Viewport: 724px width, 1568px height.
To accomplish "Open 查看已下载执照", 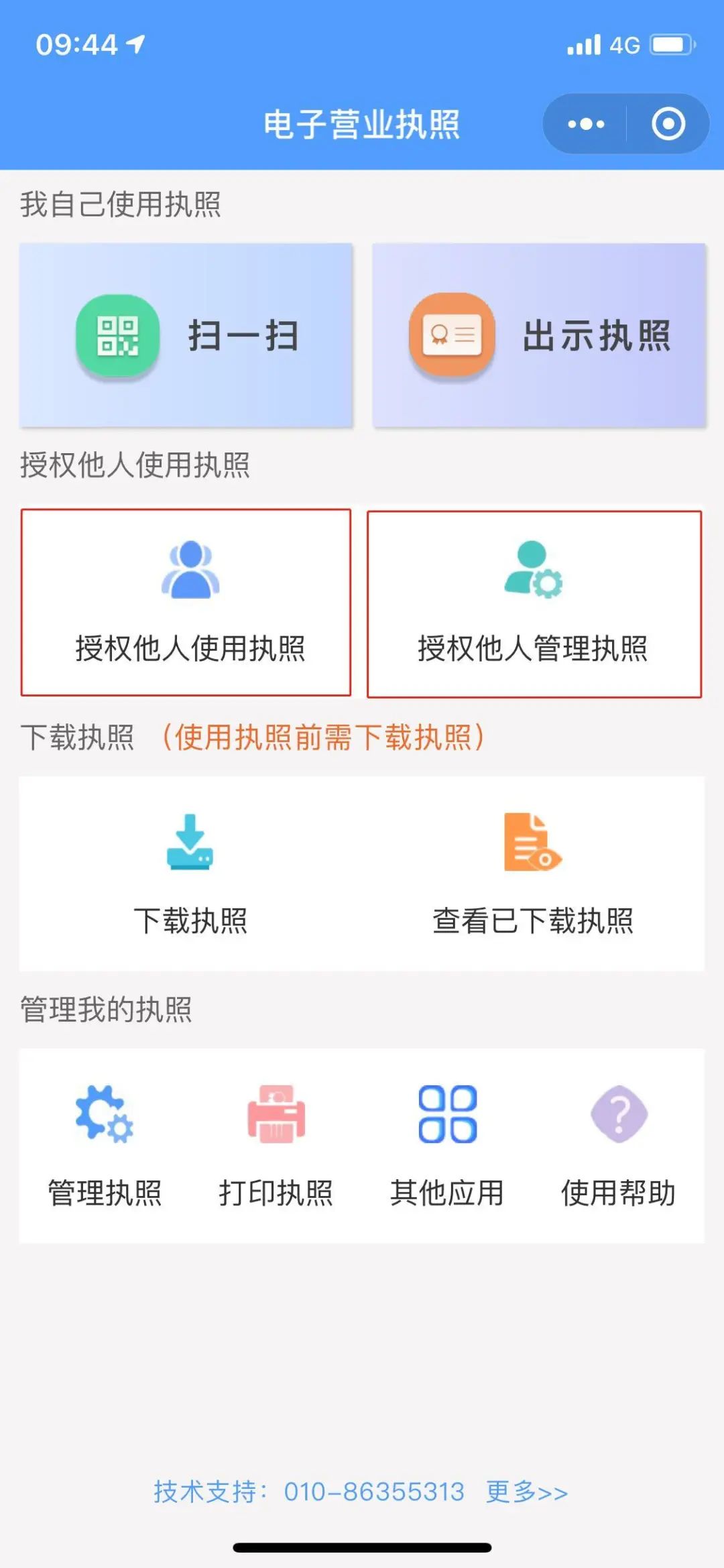I will coord(533,874).
